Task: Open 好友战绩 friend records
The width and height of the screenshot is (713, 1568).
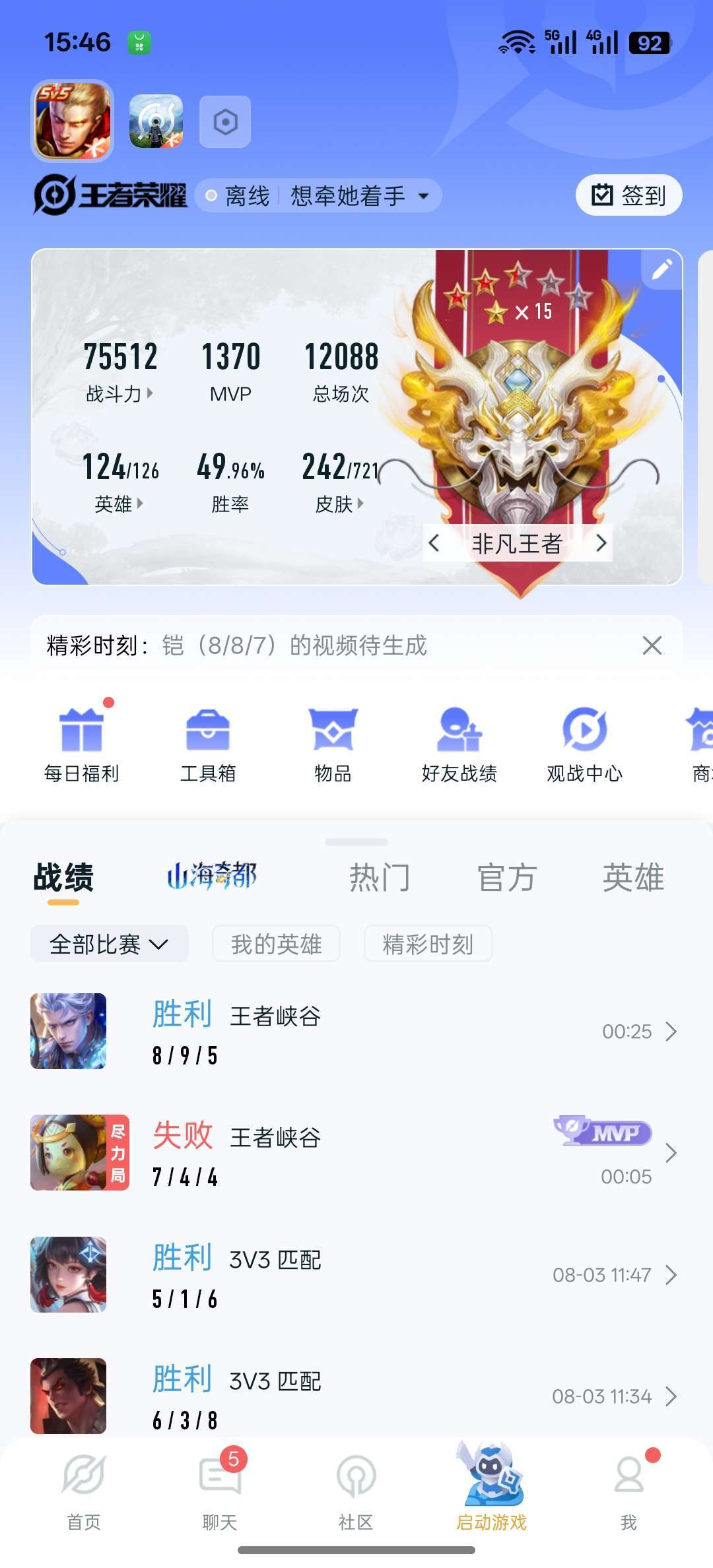Action: coord(459,744)
